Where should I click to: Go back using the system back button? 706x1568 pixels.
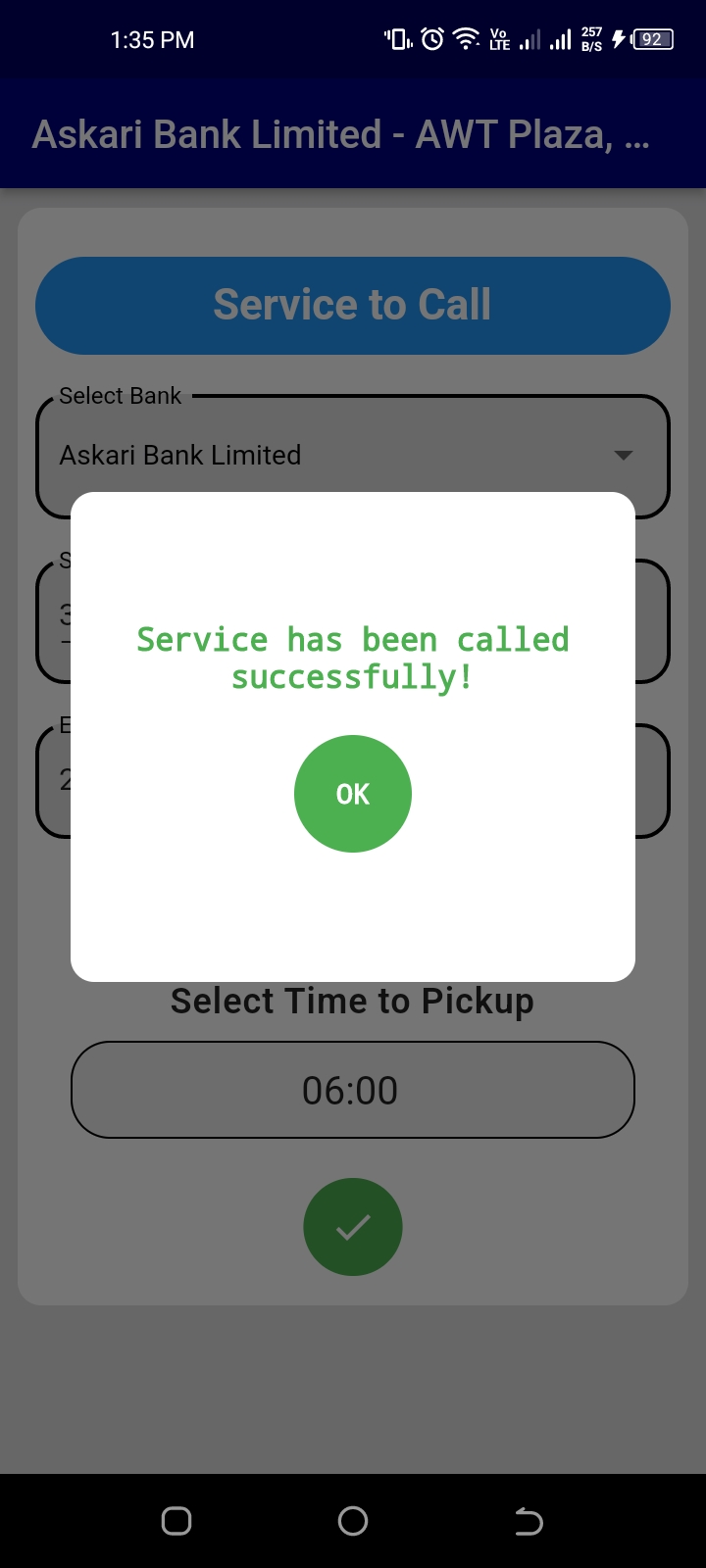[x=529, y=1521]
